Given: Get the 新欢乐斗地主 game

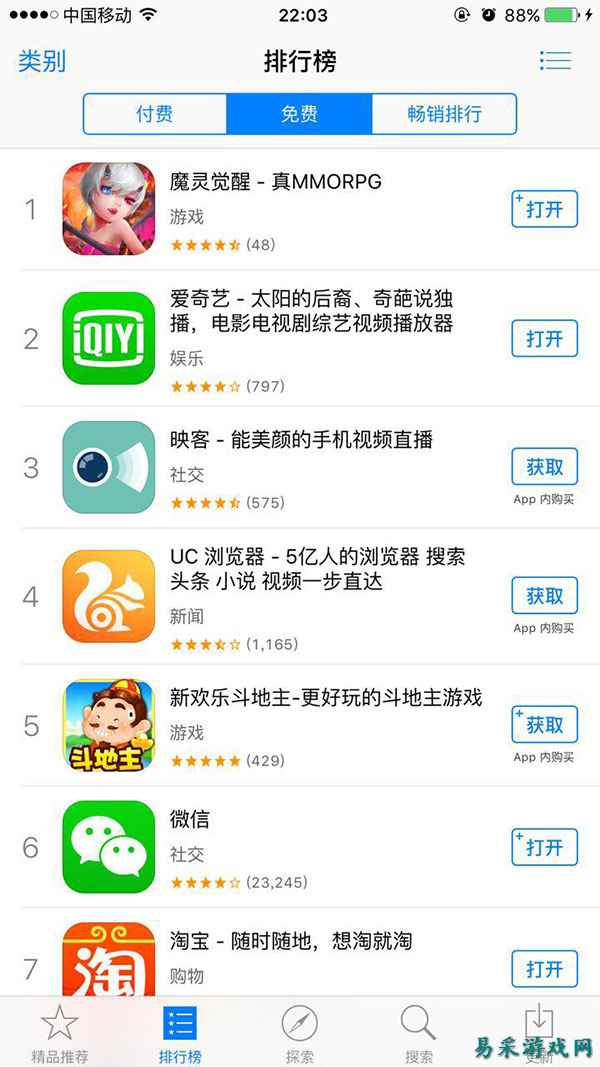Looking at the screenshot, I should pos(544,725).
